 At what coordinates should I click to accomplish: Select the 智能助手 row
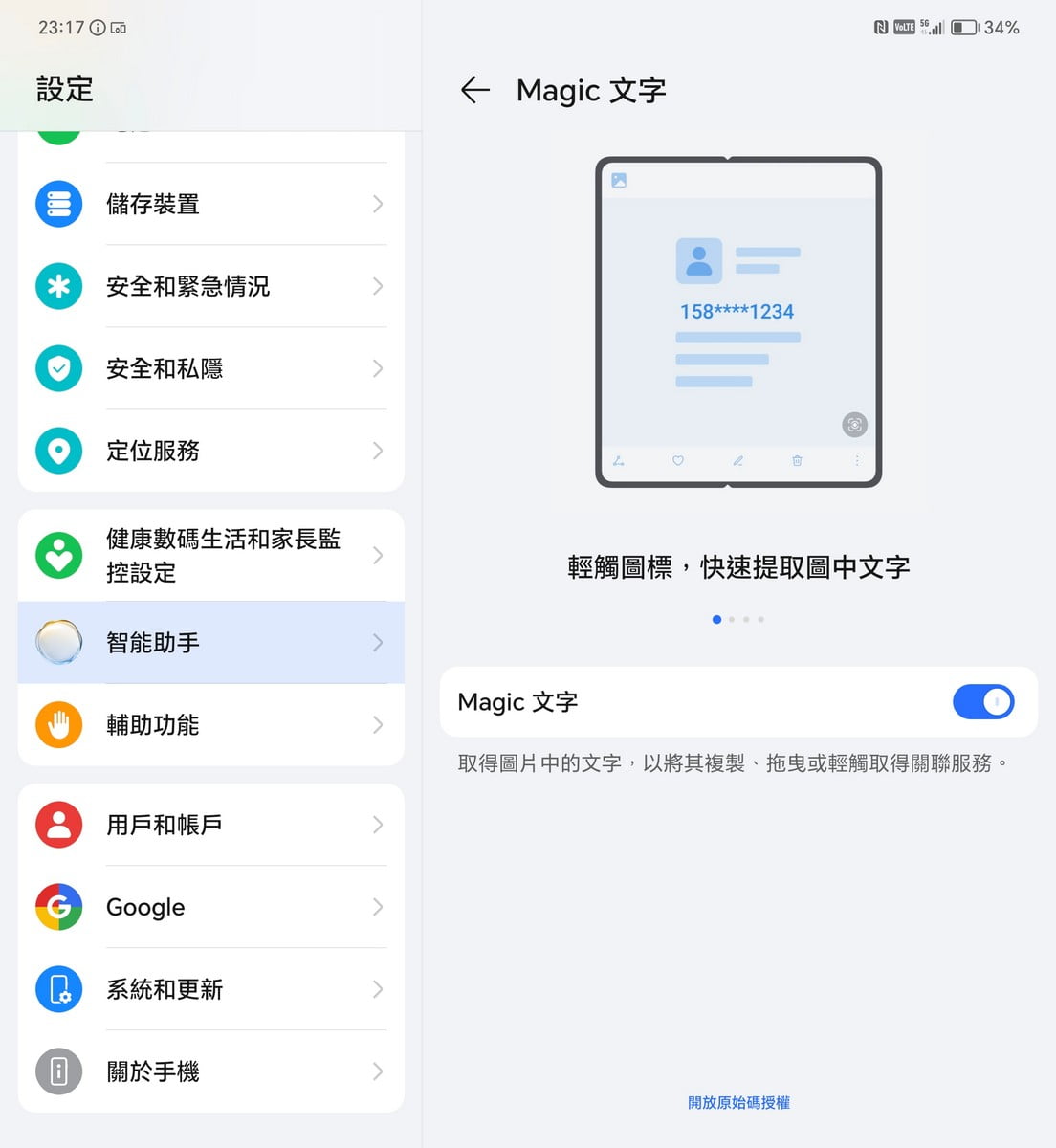pos(210,643)
